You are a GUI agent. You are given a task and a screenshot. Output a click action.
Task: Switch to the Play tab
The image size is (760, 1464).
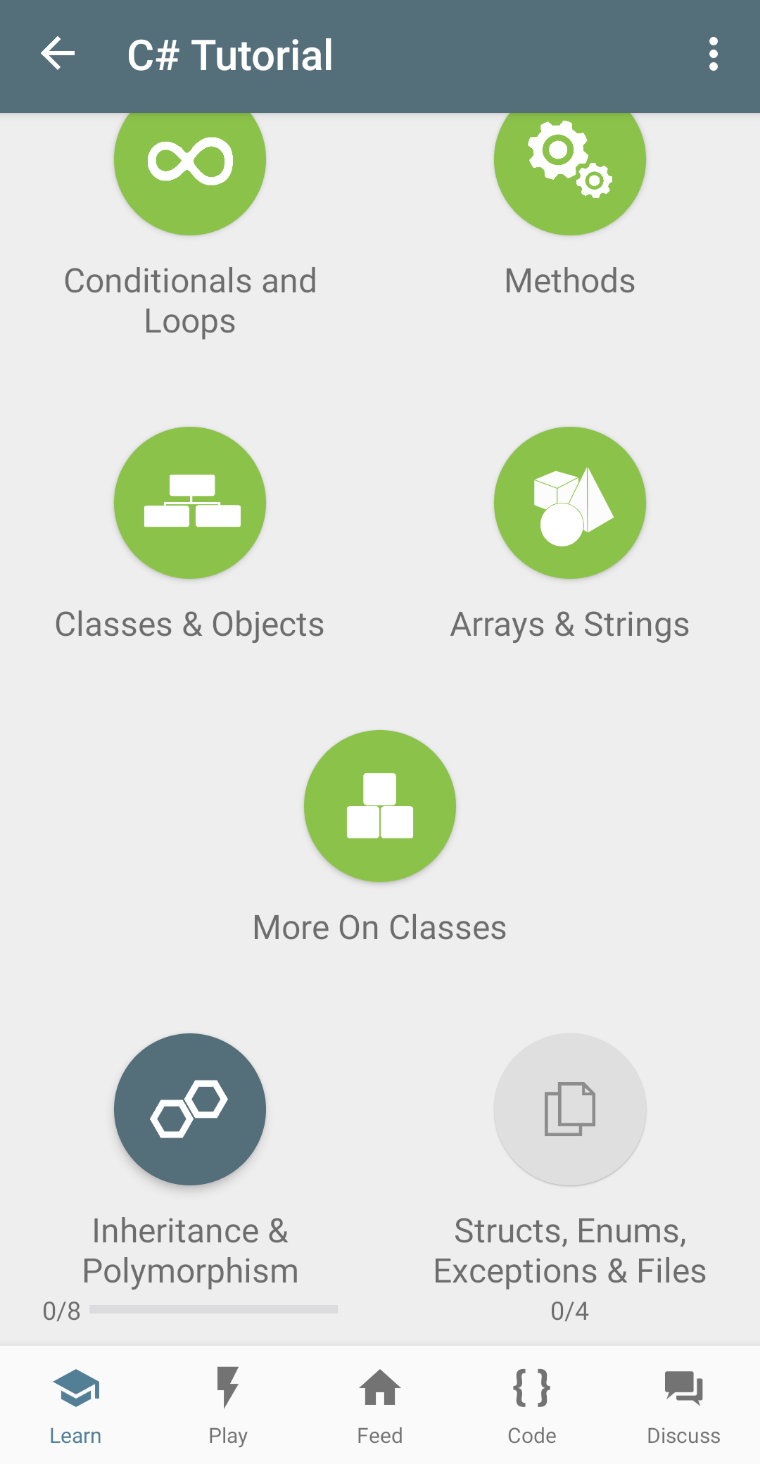point(228,1405)
